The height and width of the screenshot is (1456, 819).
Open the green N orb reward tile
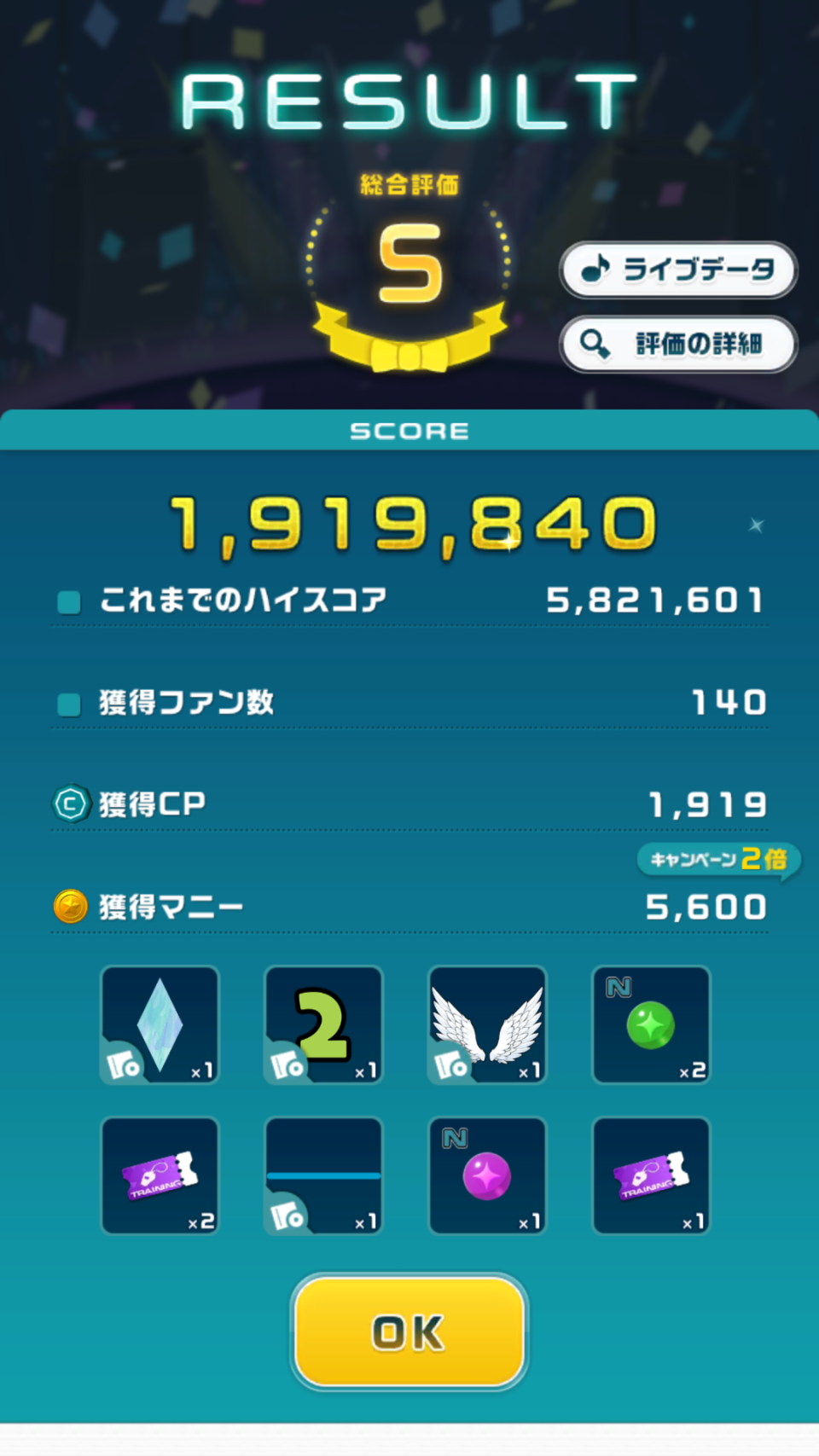pyautogui.click(x=651, y=1024)
